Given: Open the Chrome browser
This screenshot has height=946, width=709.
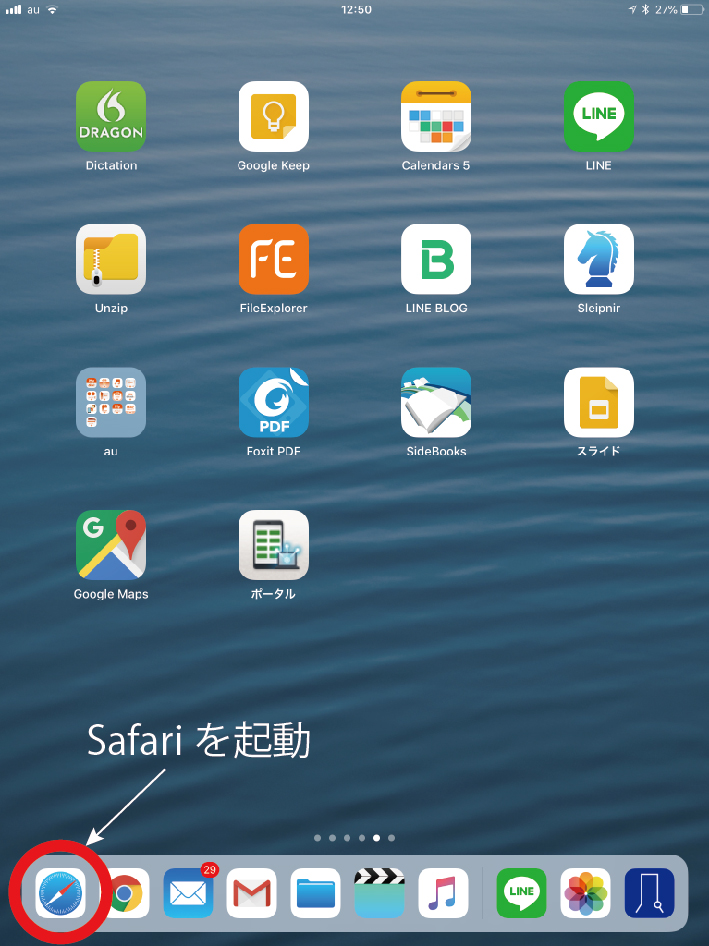Looking at the screenshot, I should (124, 893).
